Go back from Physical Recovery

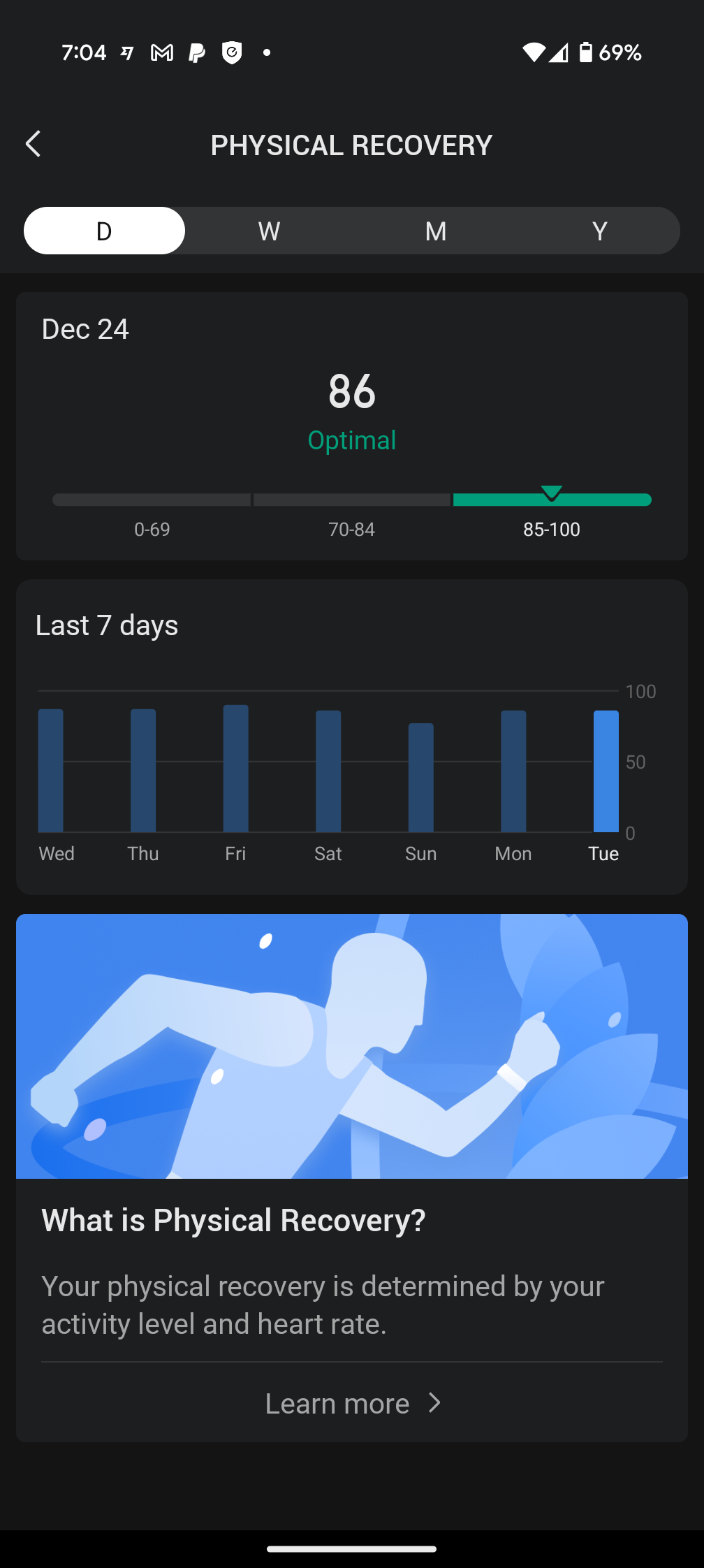[x=33, y=145]
